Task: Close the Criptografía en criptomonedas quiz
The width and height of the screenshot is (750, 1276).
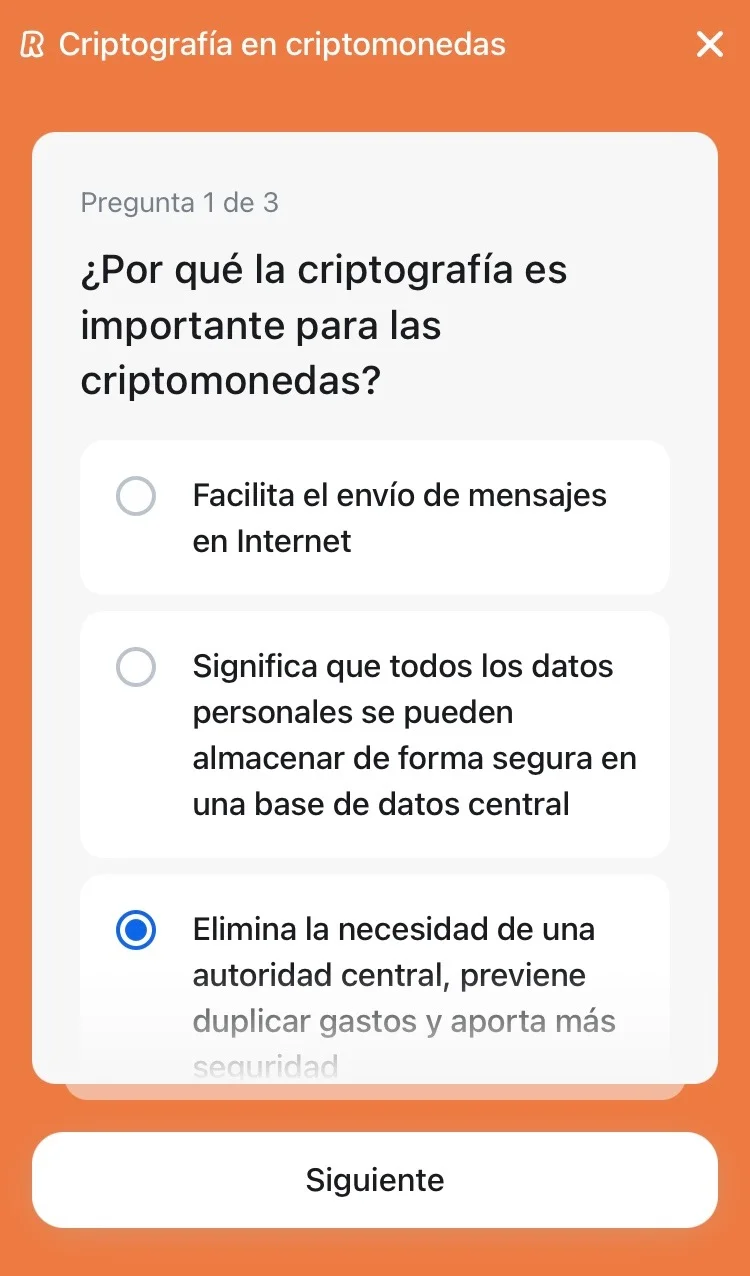Action: click(709, 45)
